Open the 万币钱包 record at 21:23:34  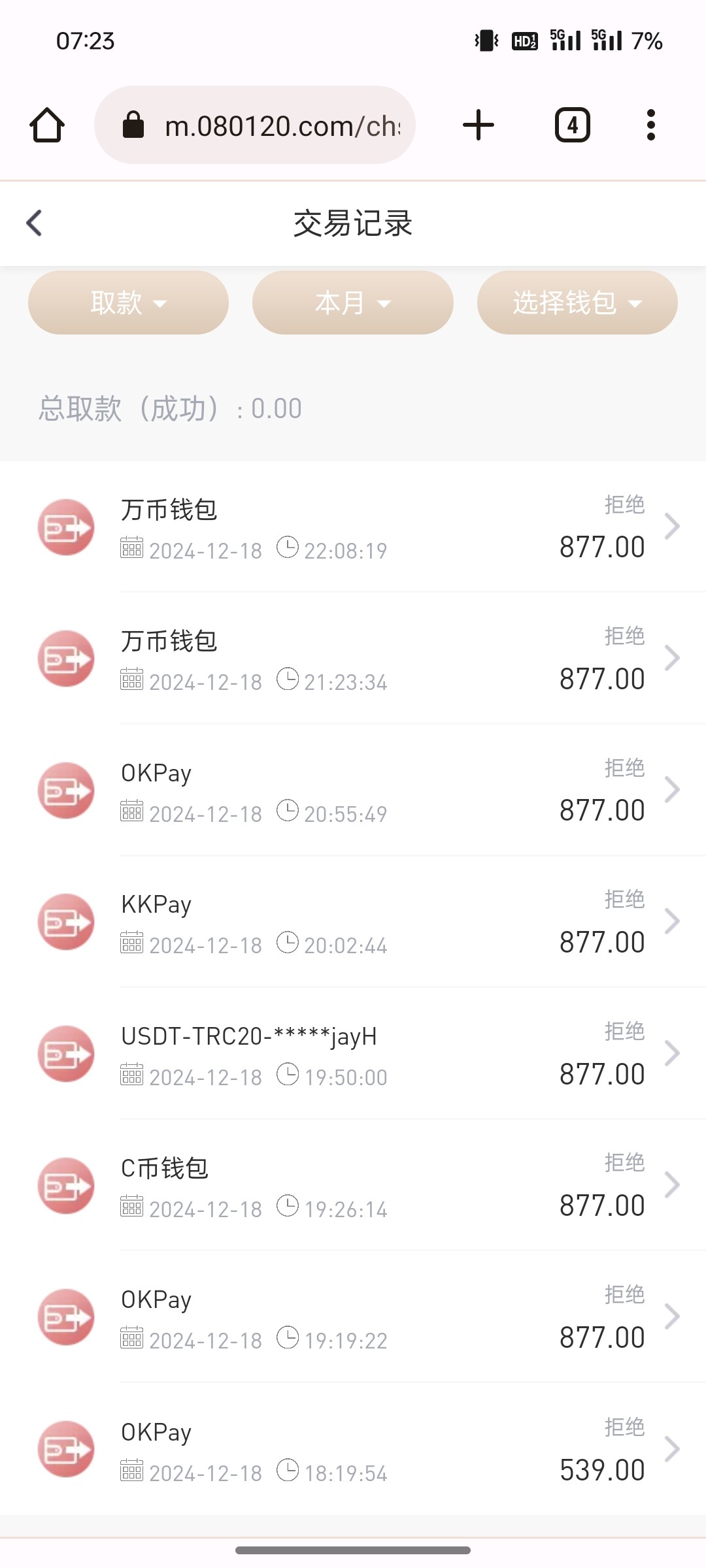pyautogui.click(x=353, y=659)
